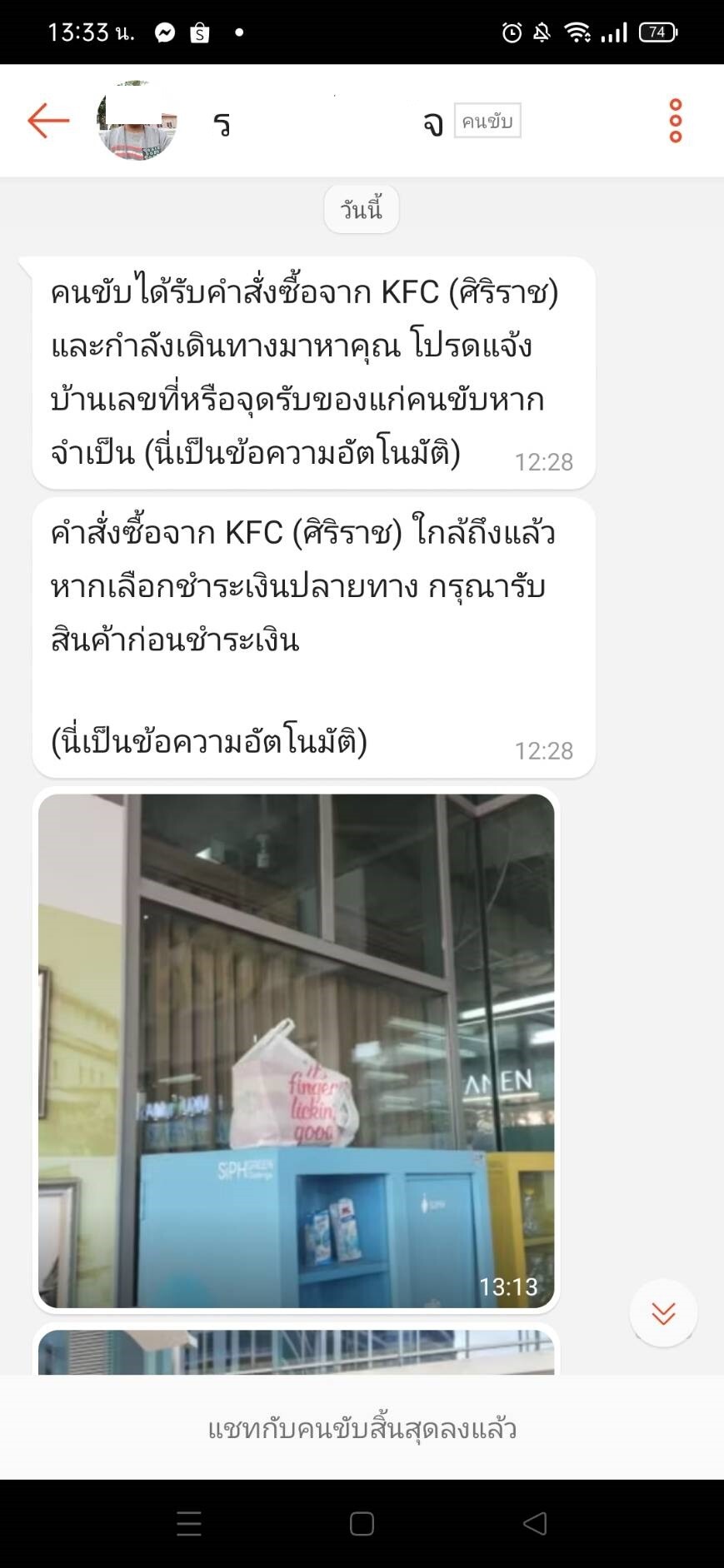This screenshot has width=724, height=1568.
Task: Jump to the latest messages
Action: pyautogui.click(x=663, y=1312)
